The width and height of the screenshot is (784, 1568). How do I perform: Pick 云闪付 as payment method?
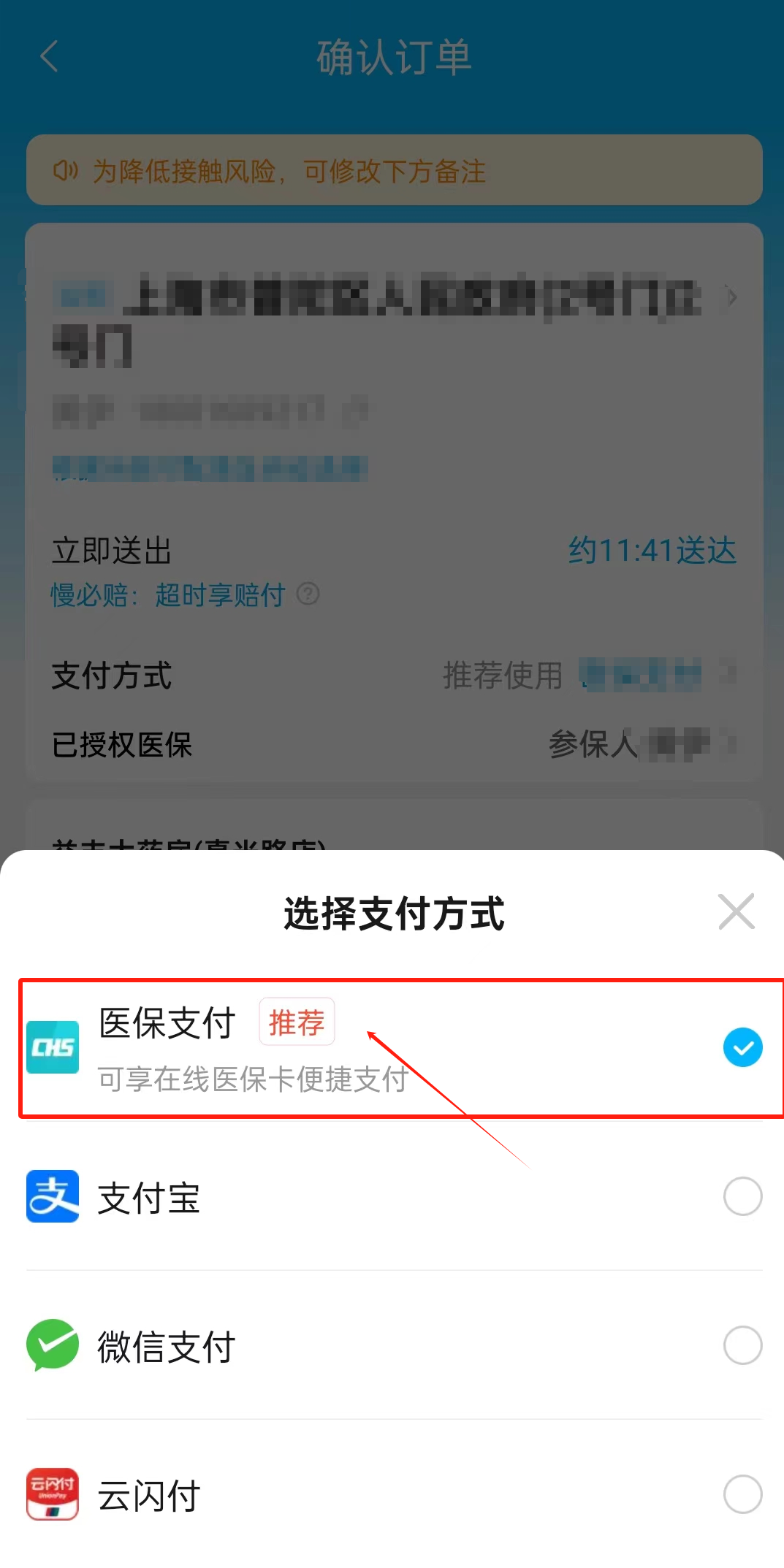(742, 1494)
